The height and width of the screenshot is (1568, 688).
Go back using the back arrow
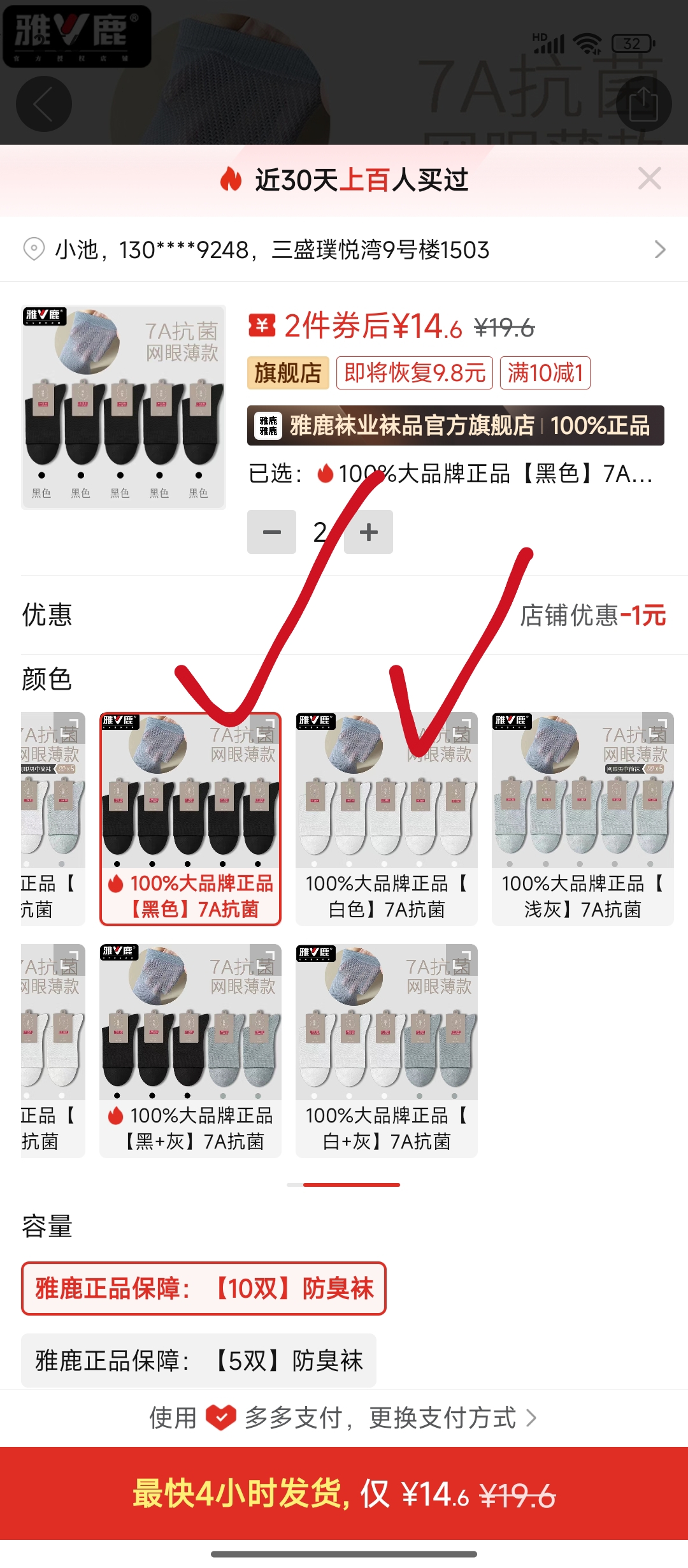pos(43,105)
